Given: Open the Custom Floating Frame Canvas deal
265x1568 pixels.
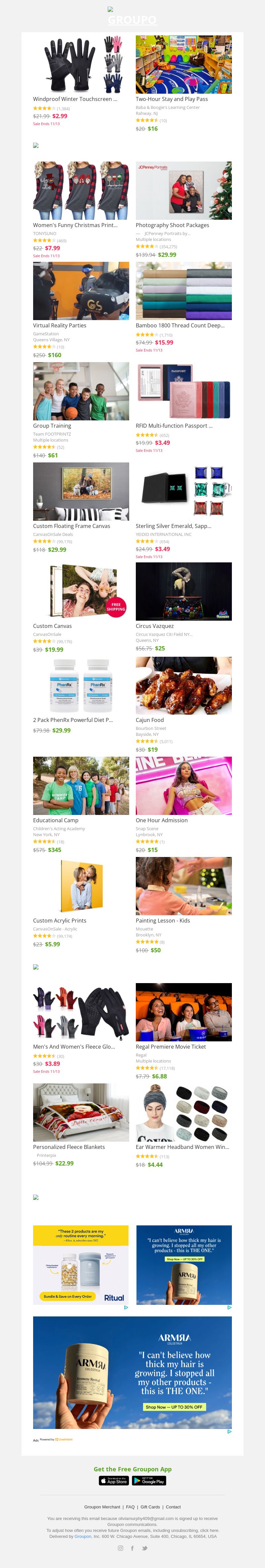Looking at the screenshot, I should [71, 526].
